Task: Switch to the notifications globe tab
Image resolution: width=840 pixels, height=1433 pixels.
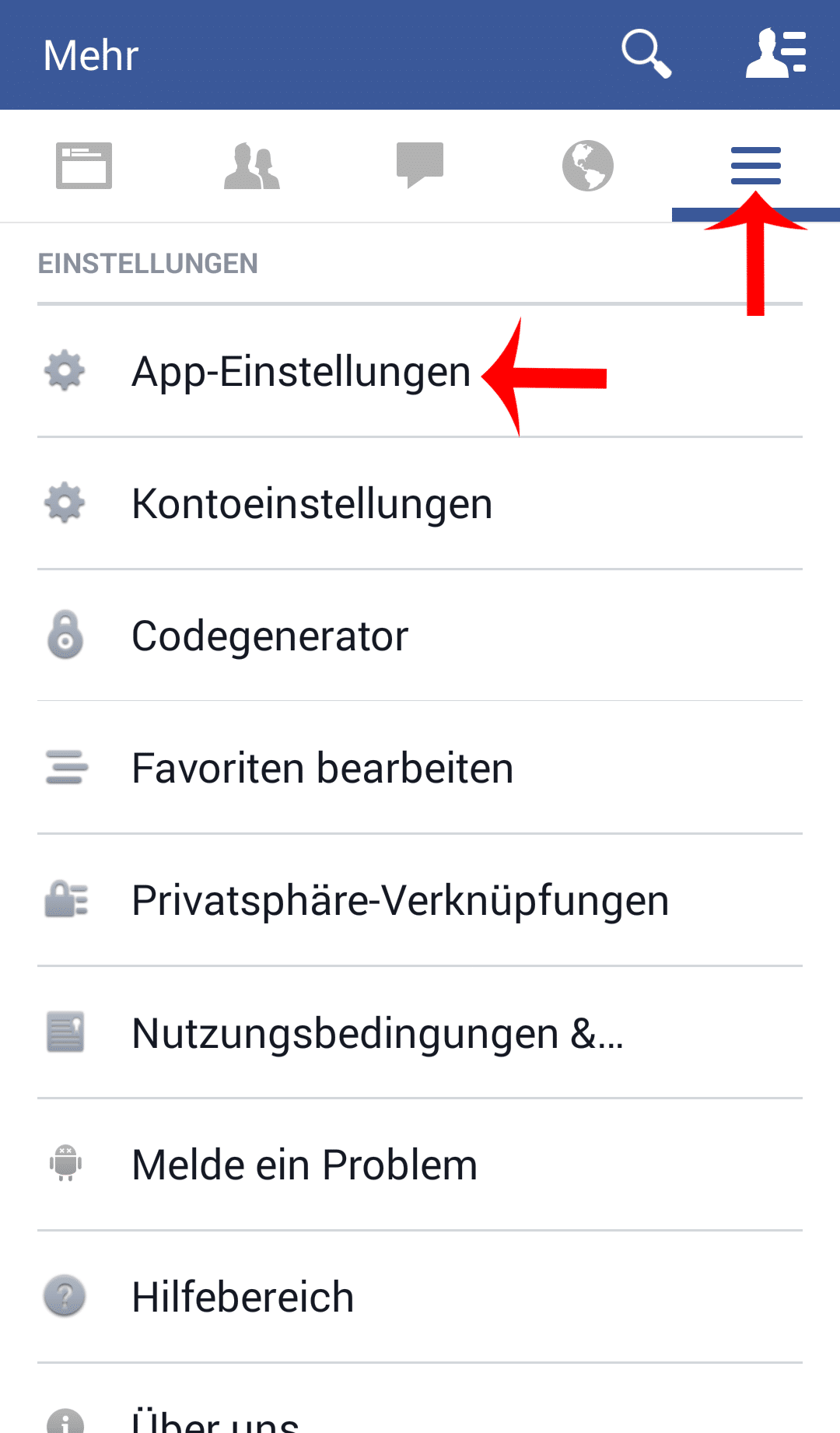Action: pos(588,166)
